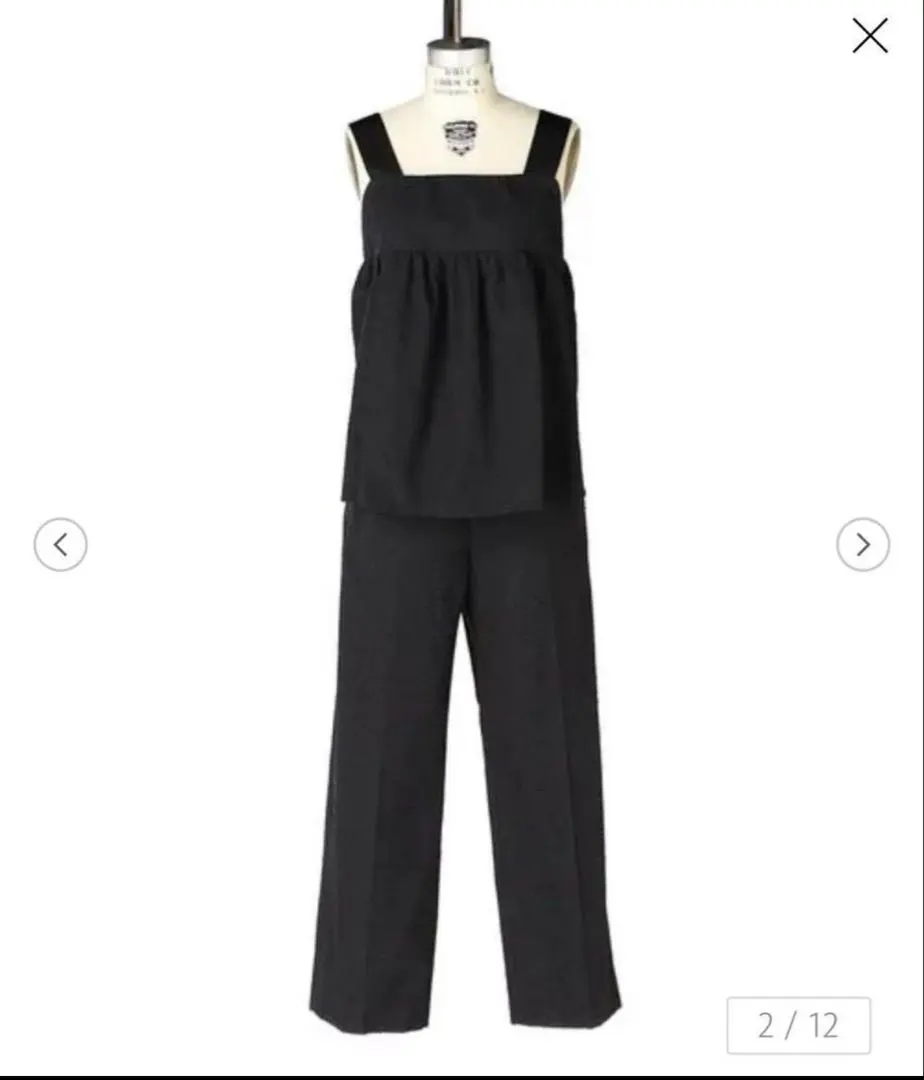The height and width of the screenshot is (1080, 924).
Task: Go to the previous product image
Action: tap(60, 545)
